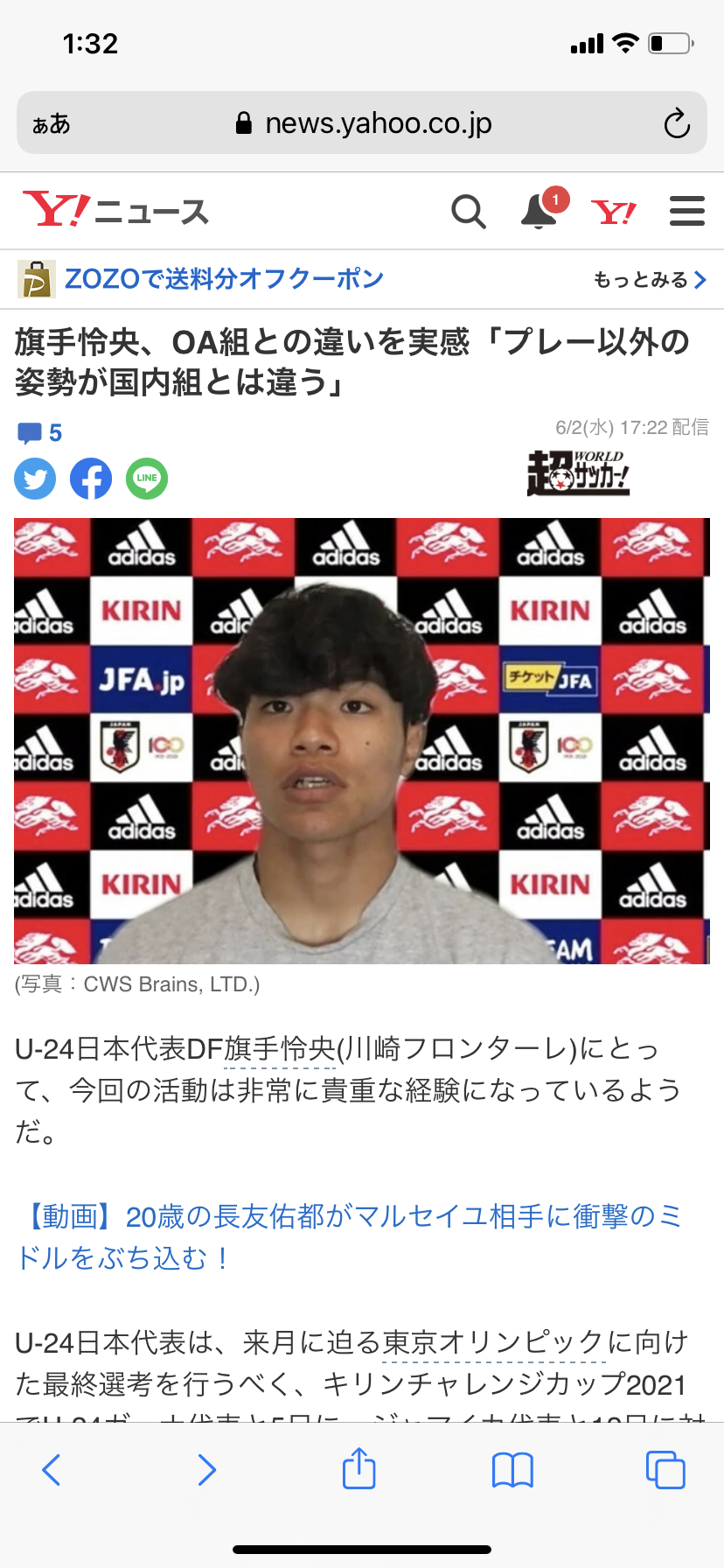Open the Yahoo News search icon

469,211
